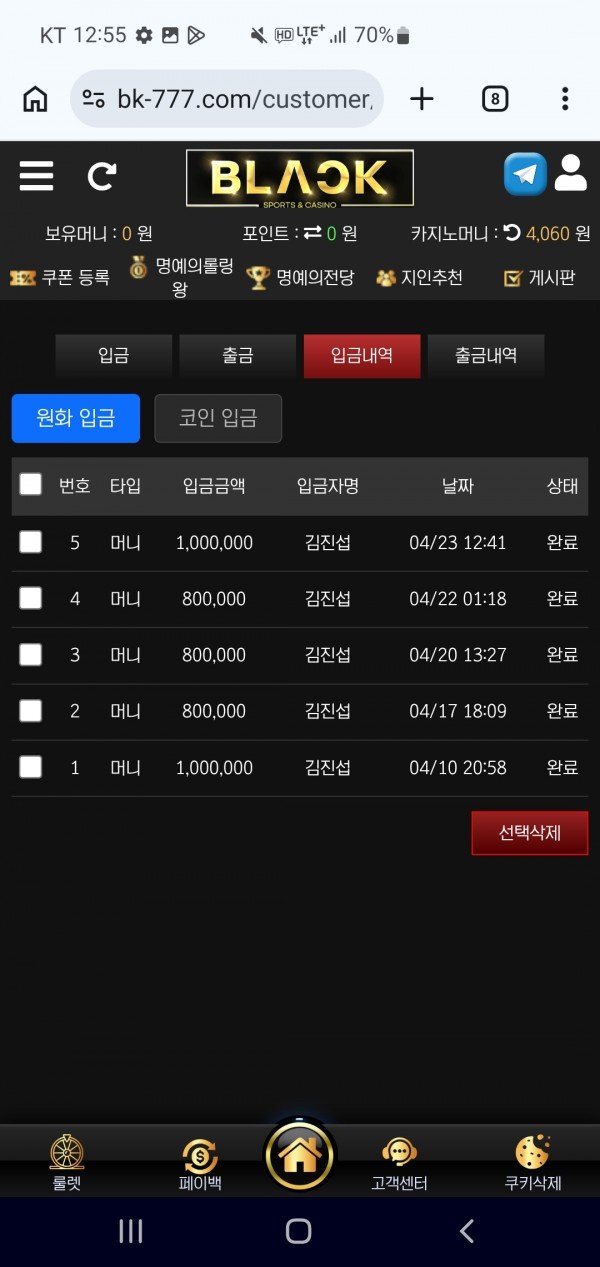
Task: Open the 룰렛 tab in the bottom bar
Action: point(67,1163)
